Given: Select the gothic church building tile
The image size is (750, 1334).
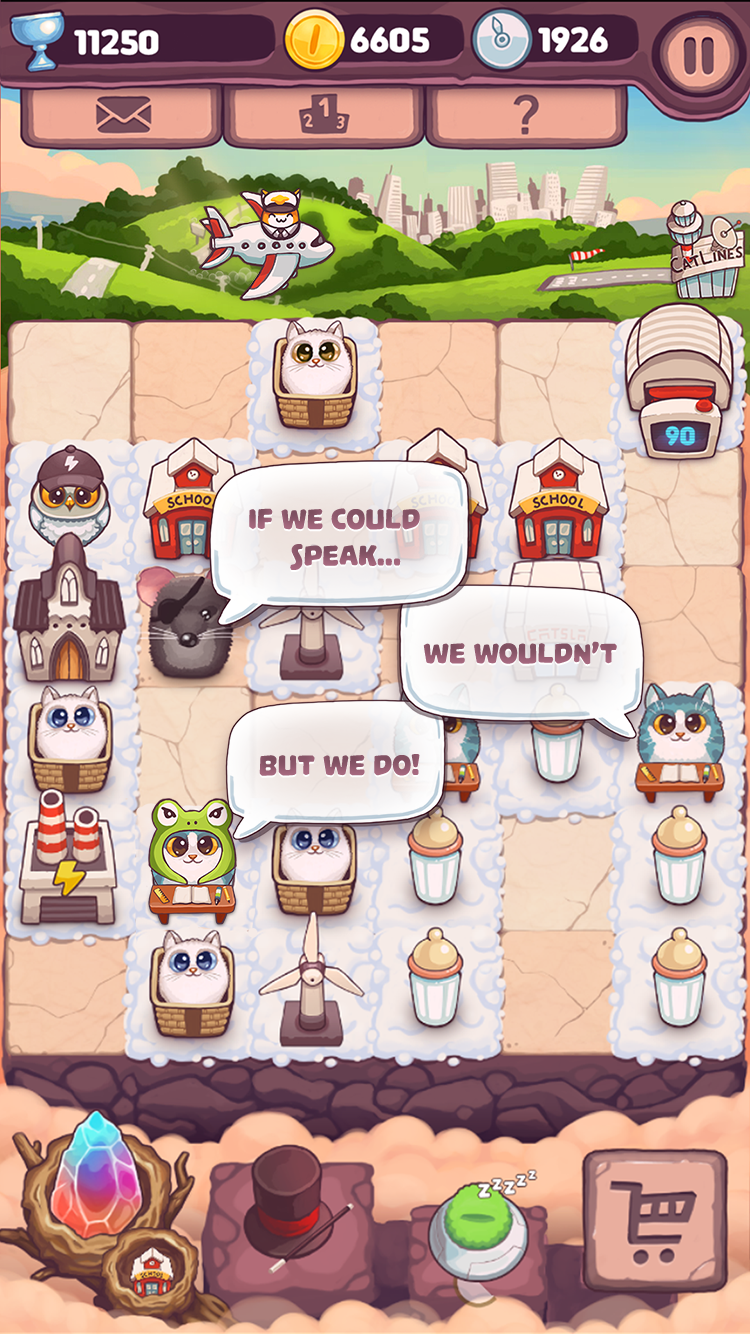Looking at the screenshot, I should coord(68,612).
